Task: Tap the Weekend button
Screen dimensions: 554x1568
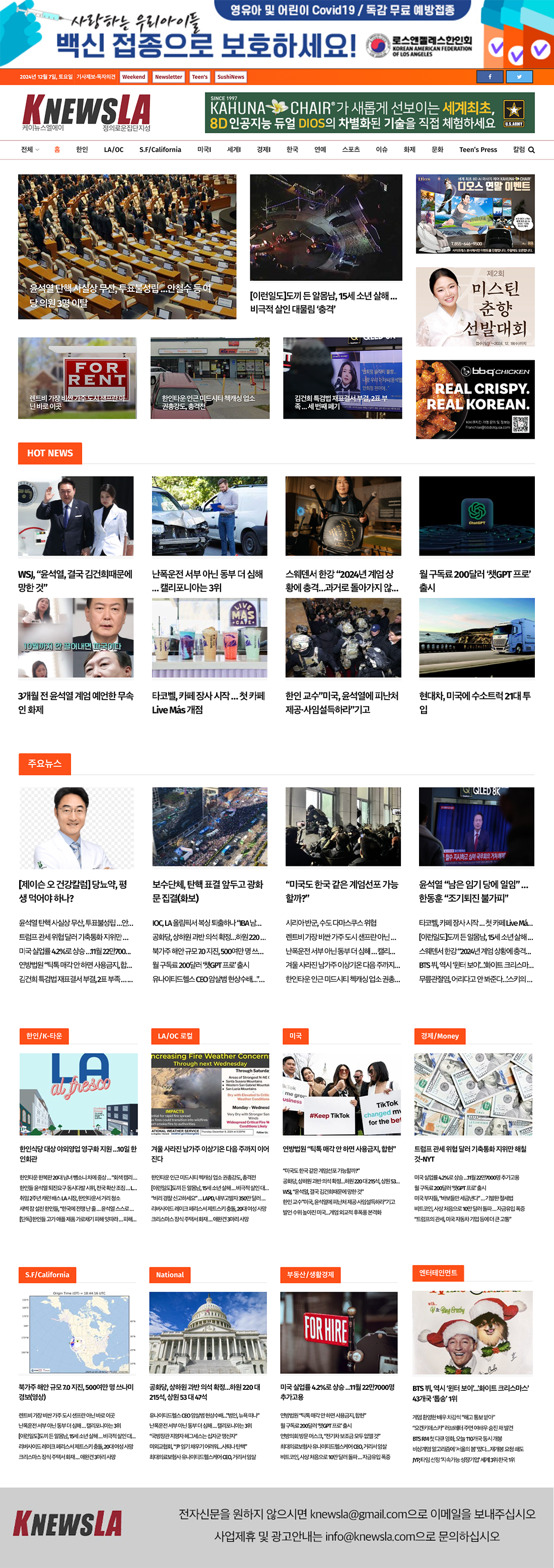Action: (x=133, y=76)
